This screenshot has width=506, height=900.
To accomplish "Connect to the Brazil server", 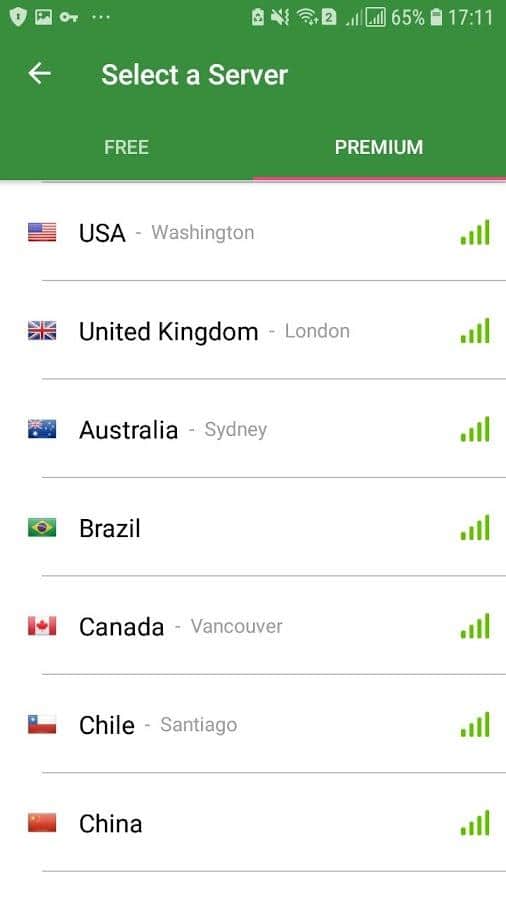I will point(253,528).
